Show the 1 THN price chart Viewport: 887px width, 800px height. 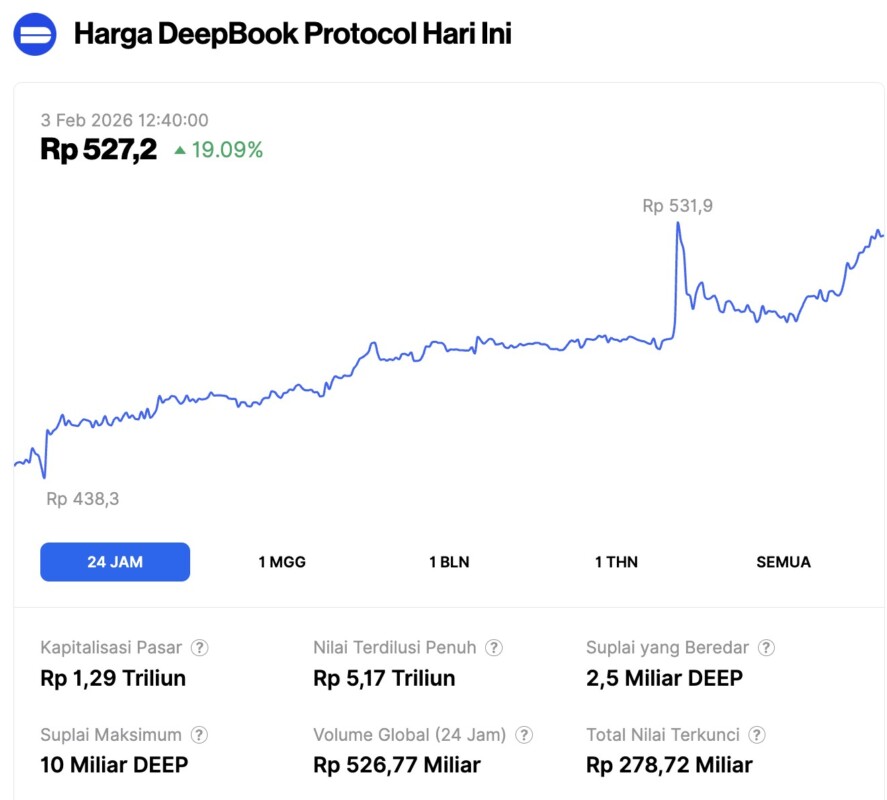pos(616,562)
